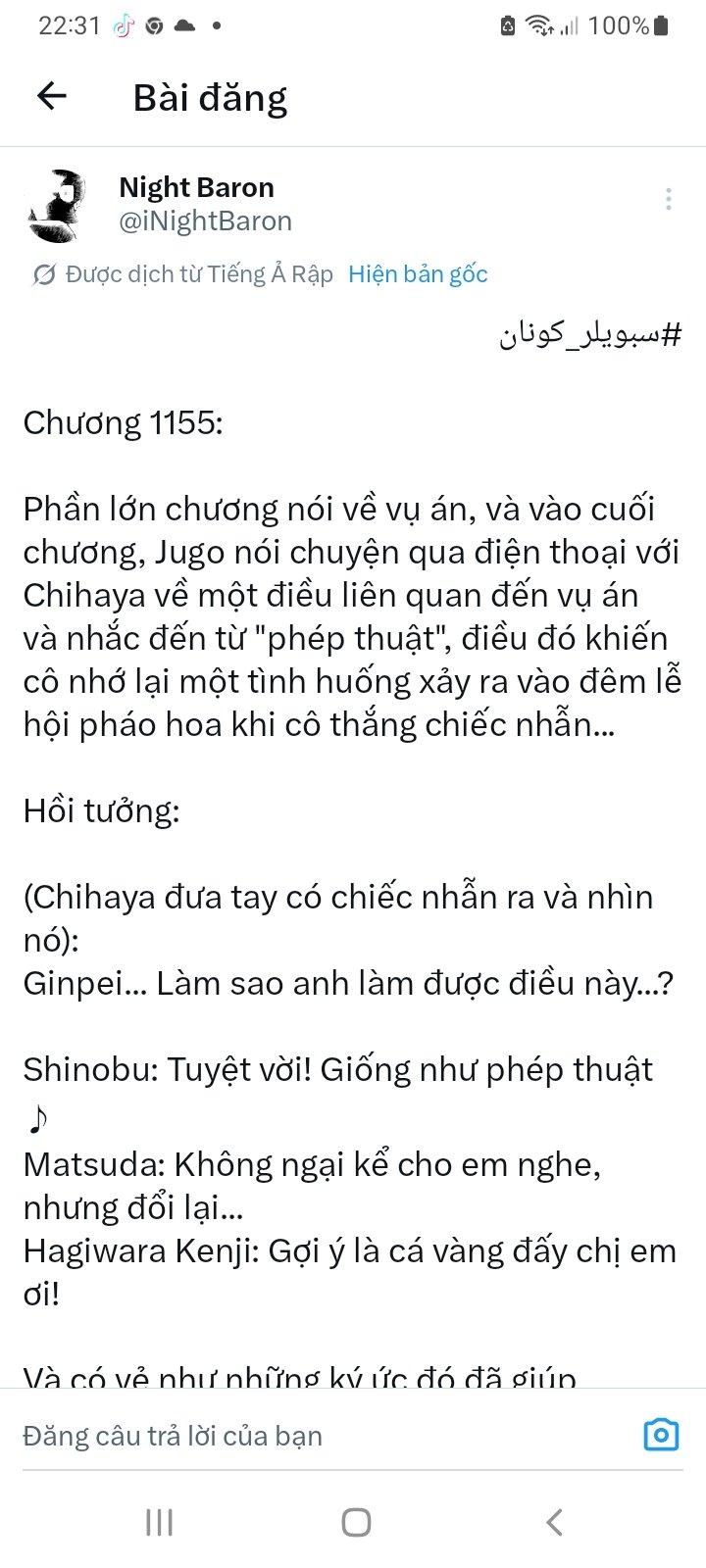
Task: Open the post overflow menu
Action: pos(668,199)
